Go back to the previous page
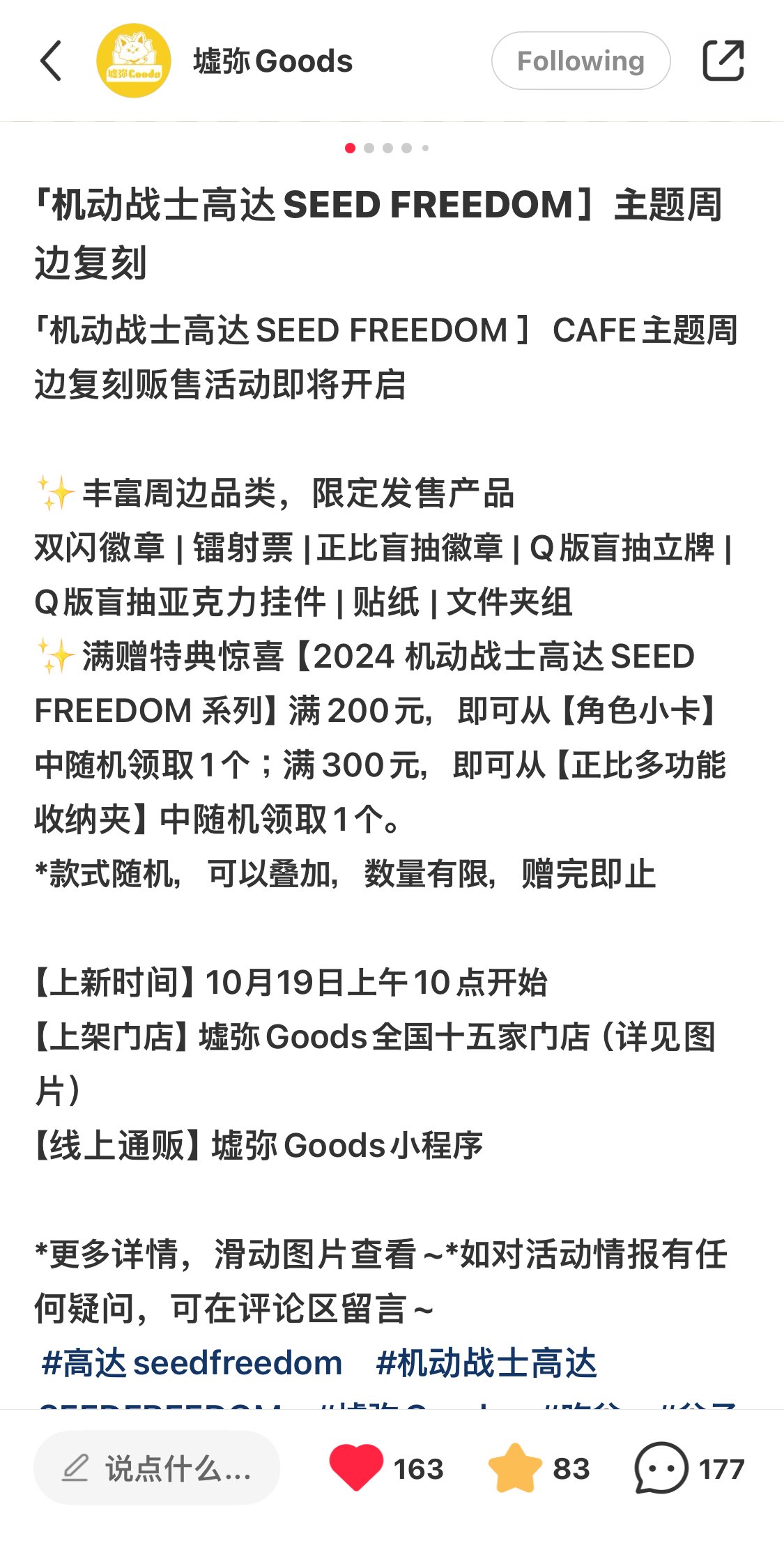Image resolution: width=784 pixels, height=1543 pixels. pos(52,61)
